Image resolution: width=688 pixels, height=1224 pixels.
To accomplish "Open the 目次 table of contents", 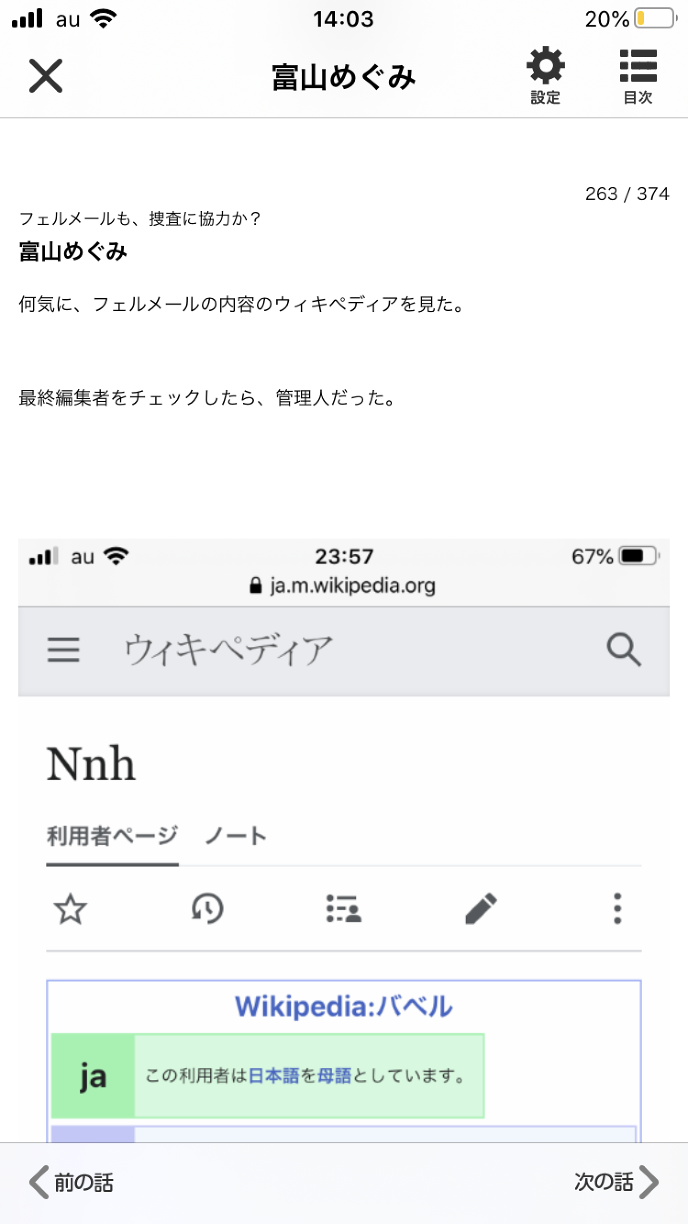I will click(637, 75).
